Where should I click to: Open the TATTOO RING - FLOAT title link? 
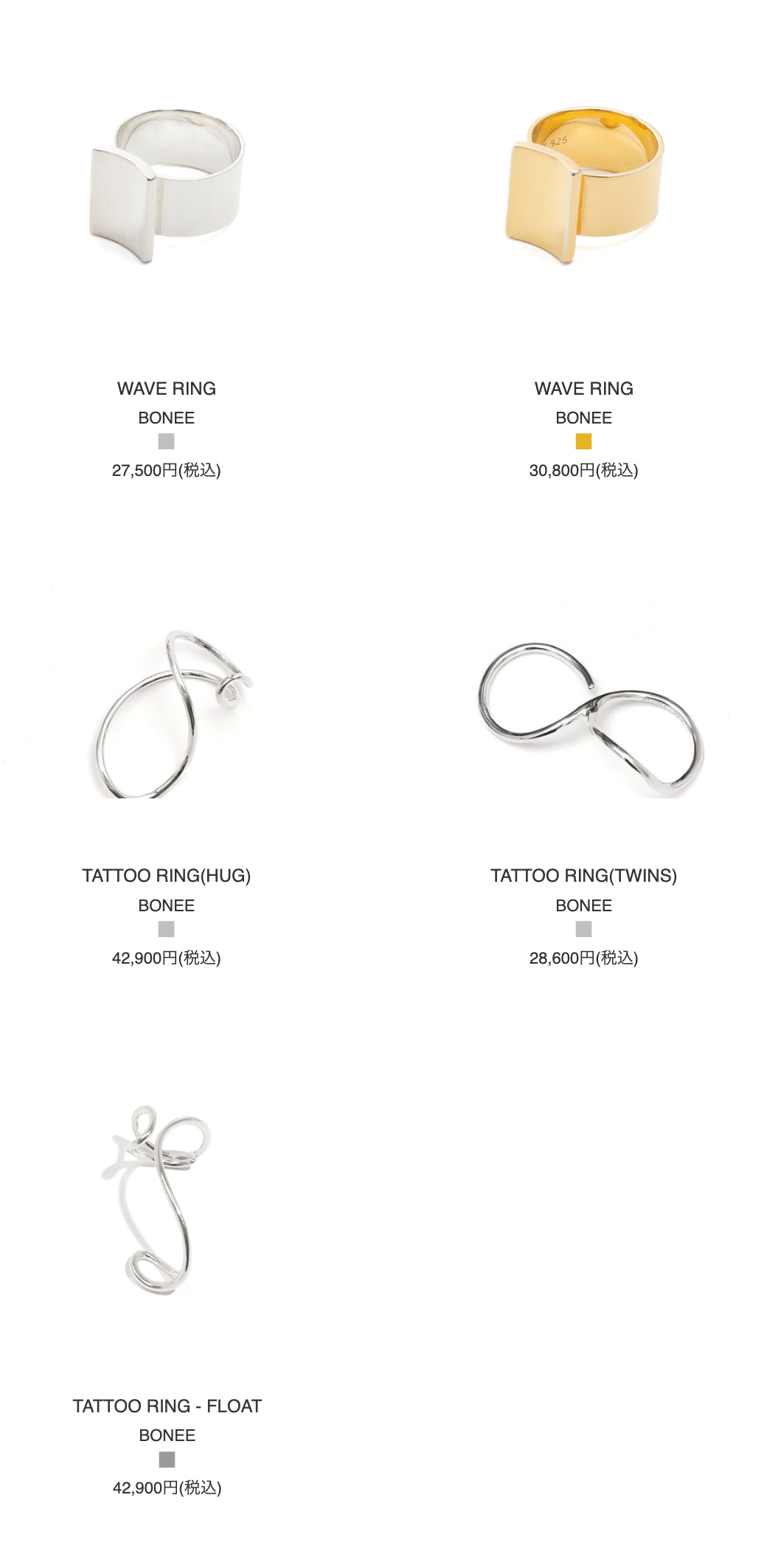point(167,1406)
